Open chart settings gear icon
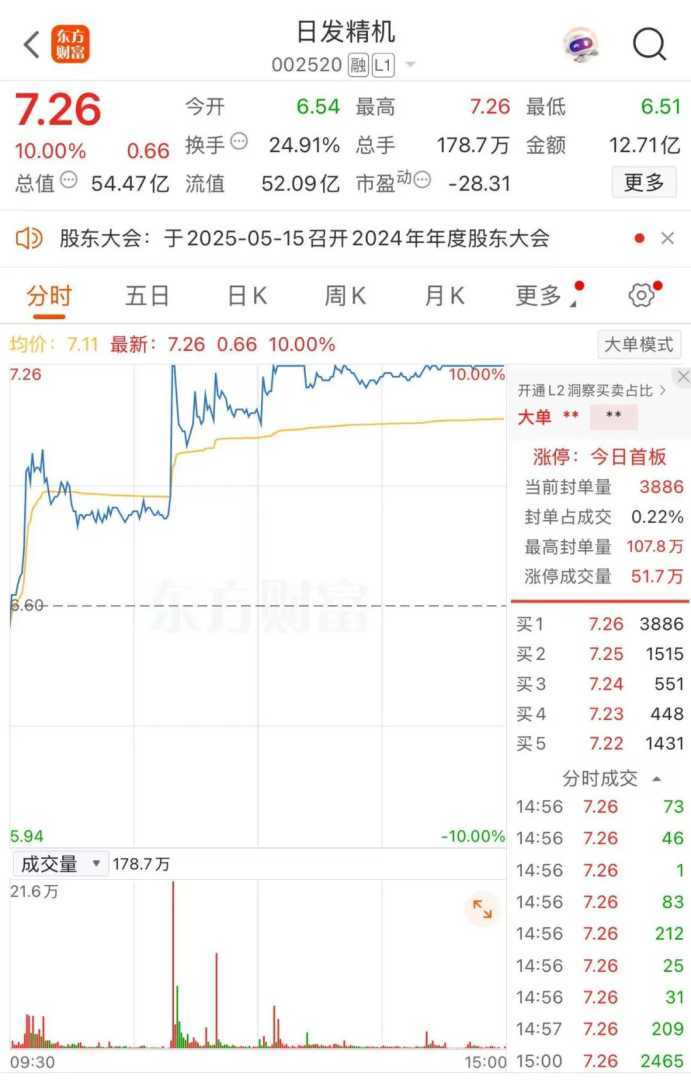Image resolution: width=691 pixels, height=1080 pixels. [641, 295]
